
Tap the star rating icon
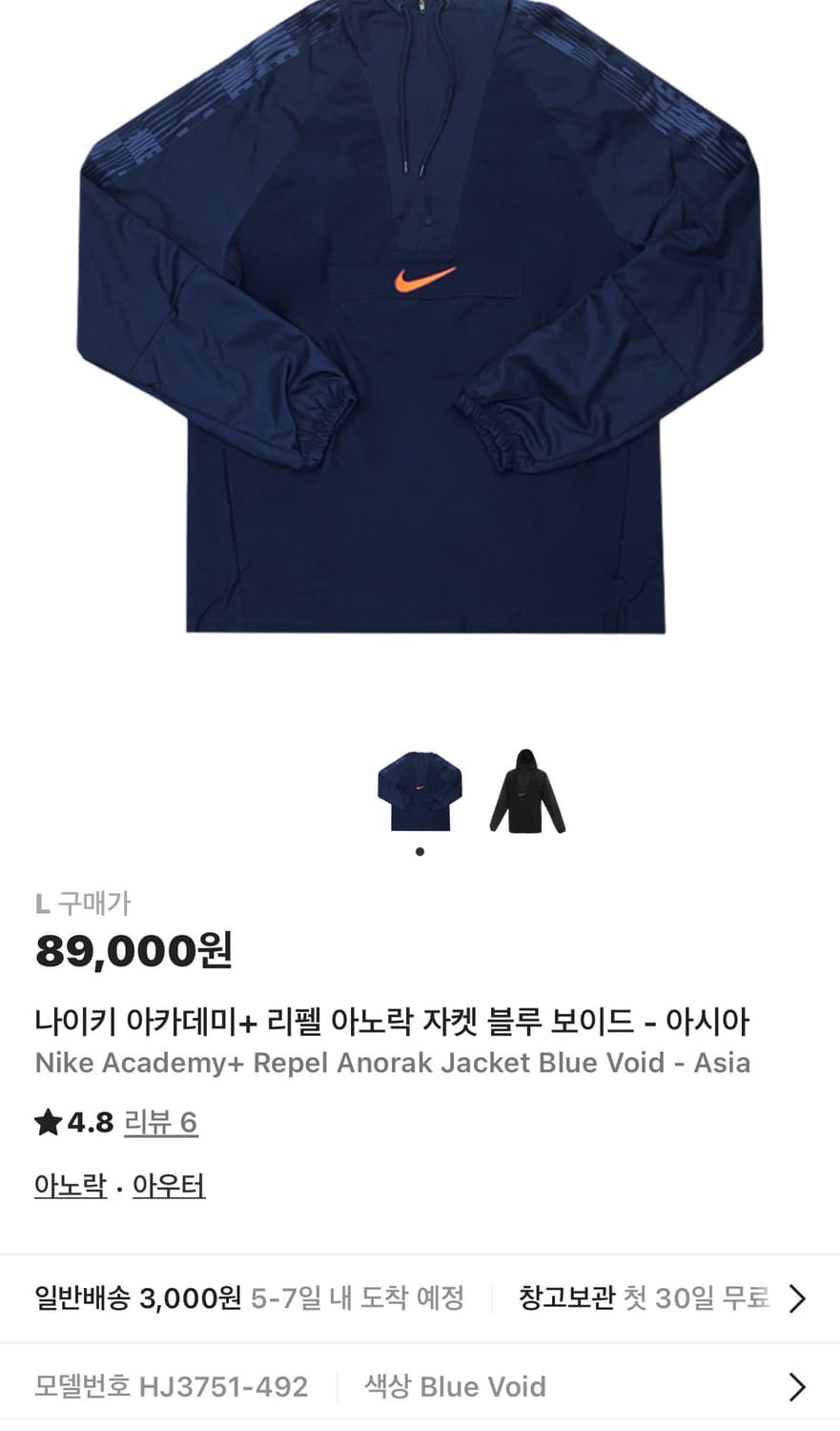point(47,1123)
